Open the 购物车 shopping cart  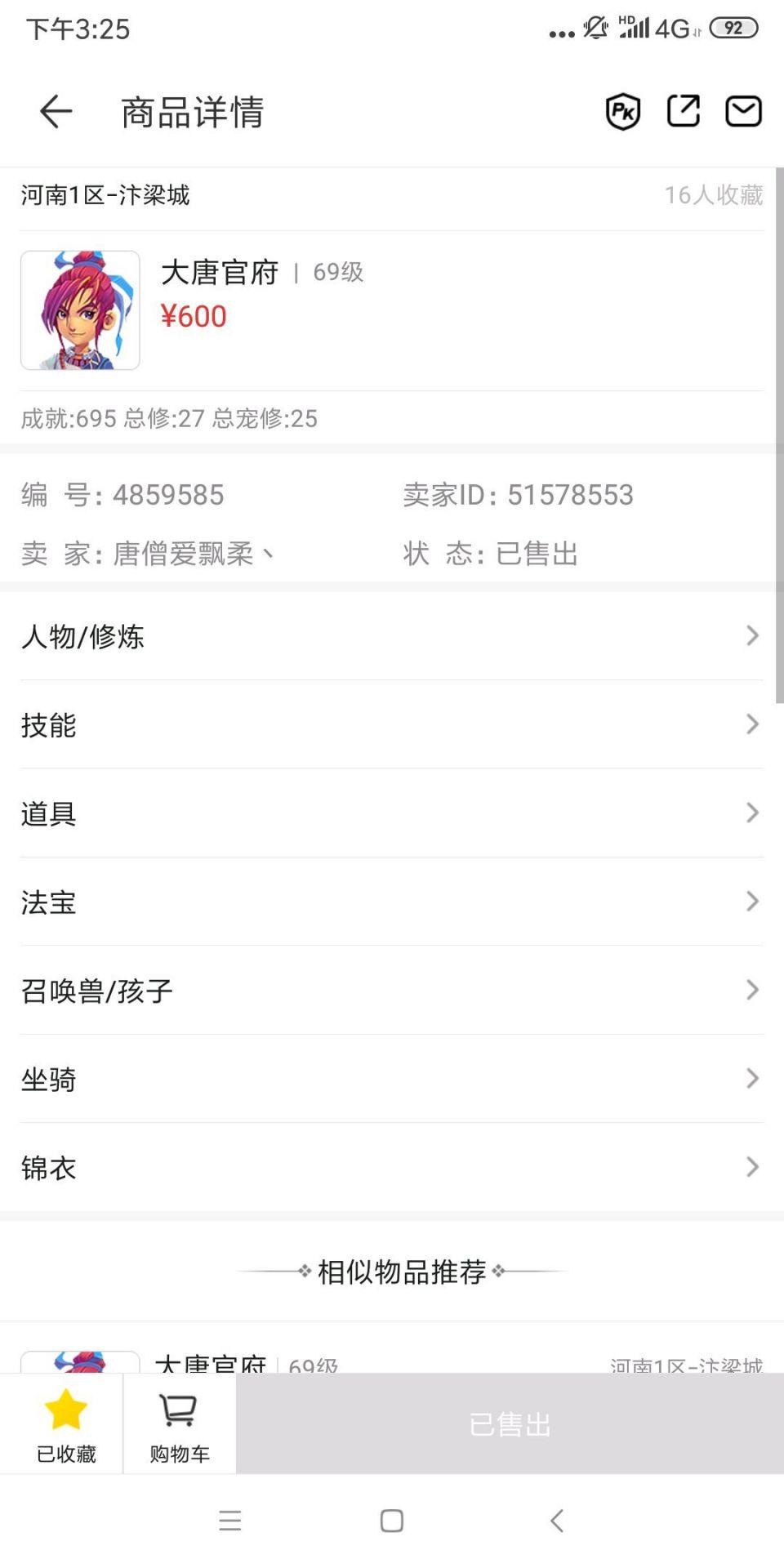(x=180, y=1424)
